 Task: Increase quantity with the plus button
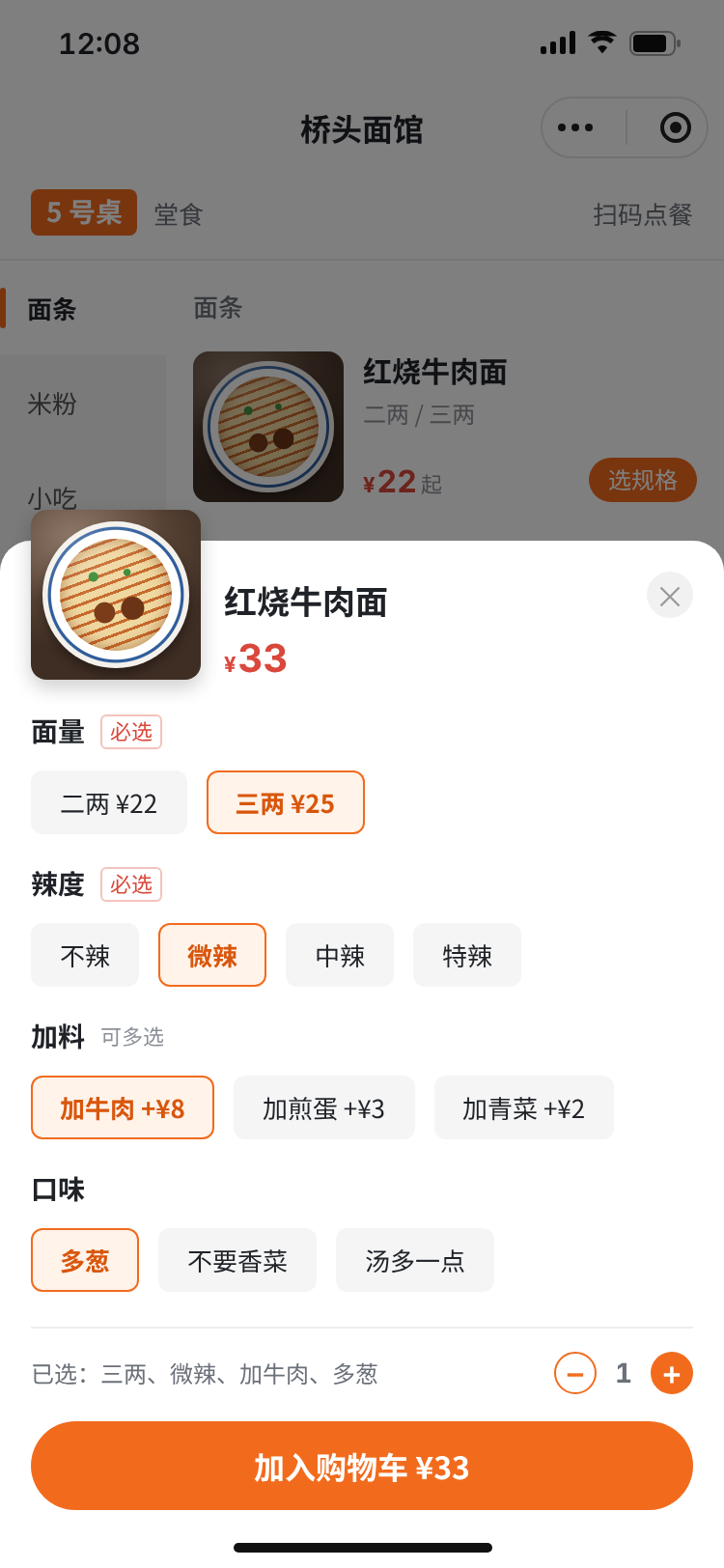(x=672, y=1373)
